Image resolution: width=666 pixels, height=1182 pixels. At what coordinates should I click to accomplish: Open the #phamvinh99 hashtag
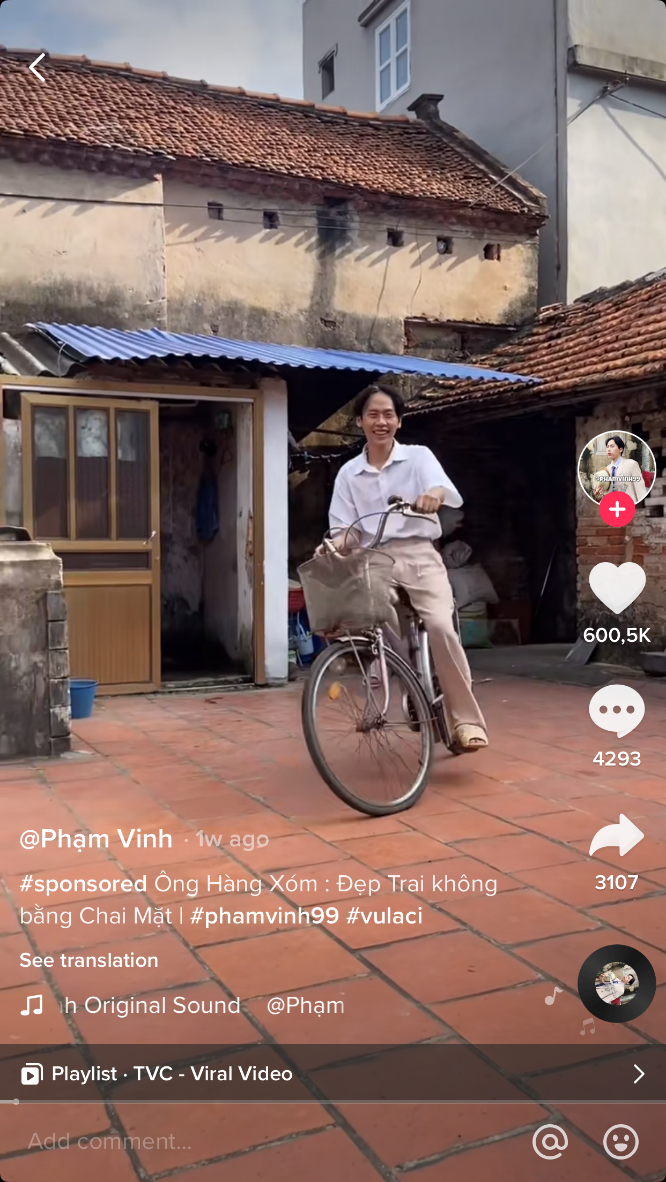[264, 915]
